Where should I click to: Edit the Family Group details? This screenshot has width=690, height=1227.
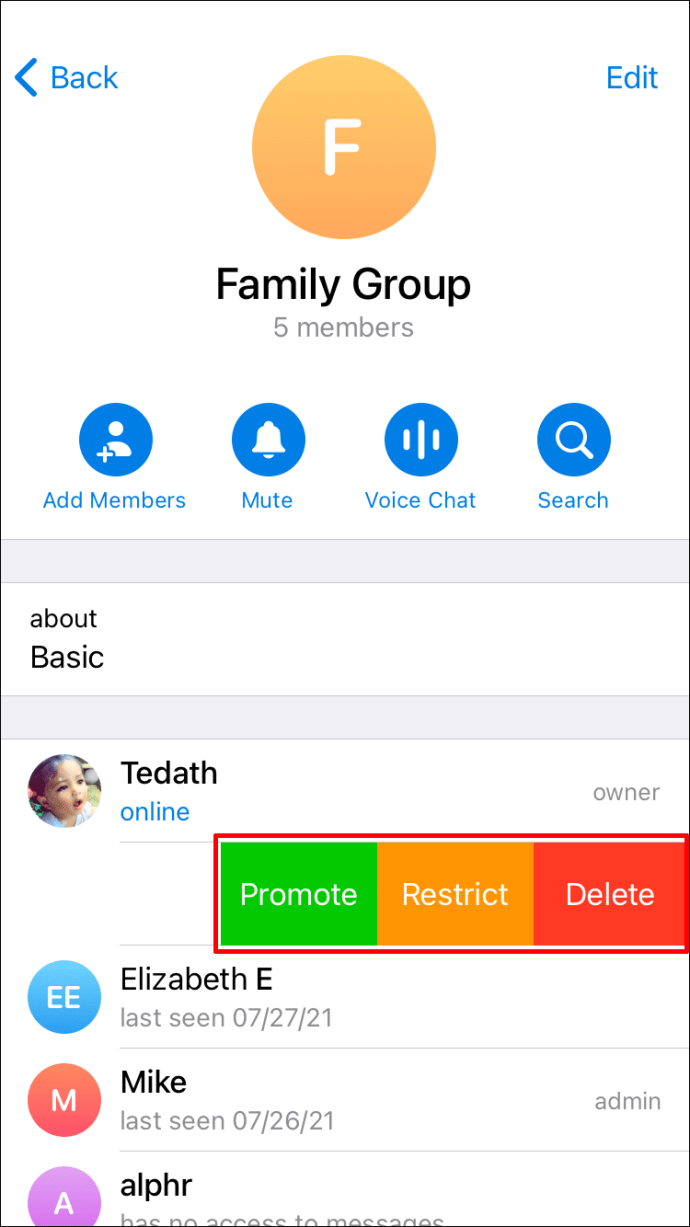(x=632, y=78)
